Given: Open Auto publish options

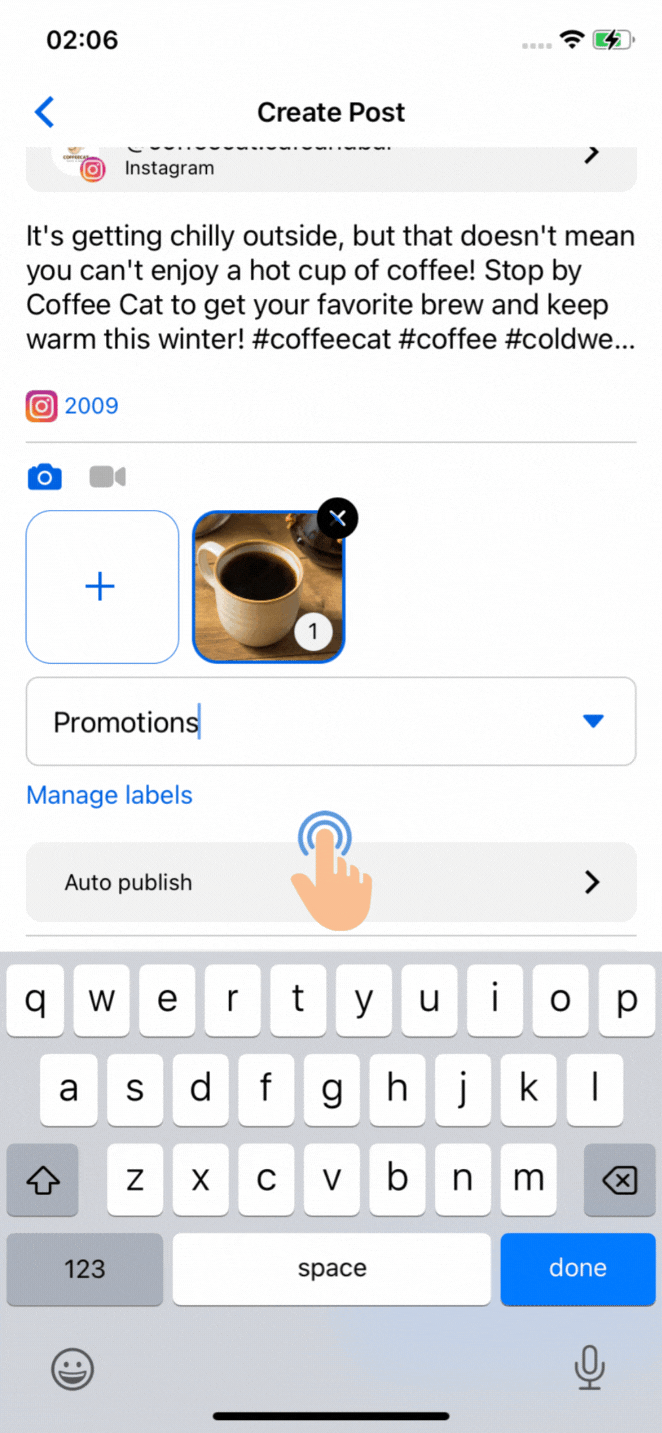Looking at the screenshot, I should coord(330,882).
